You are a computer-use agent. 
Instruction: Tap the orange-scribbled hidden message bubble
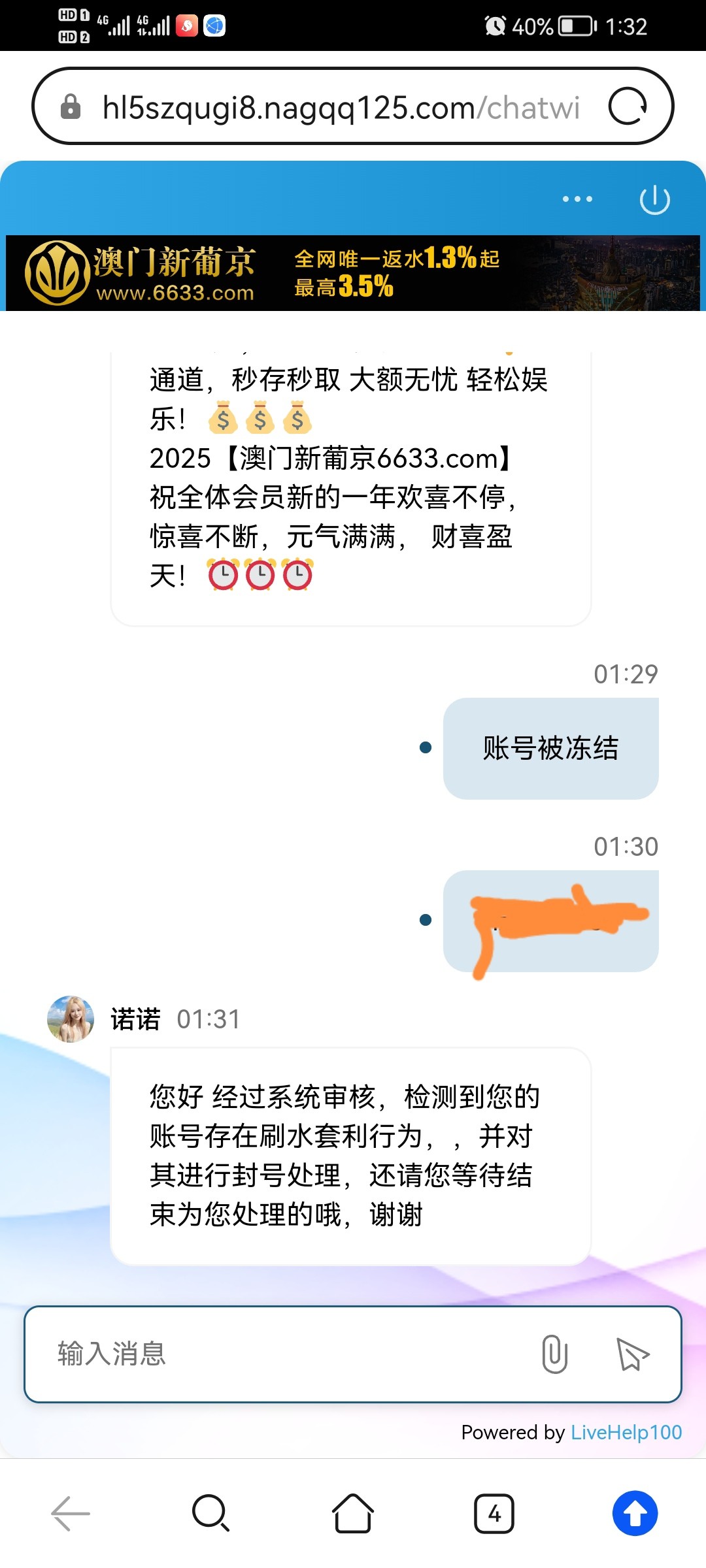tap(550, 918)
